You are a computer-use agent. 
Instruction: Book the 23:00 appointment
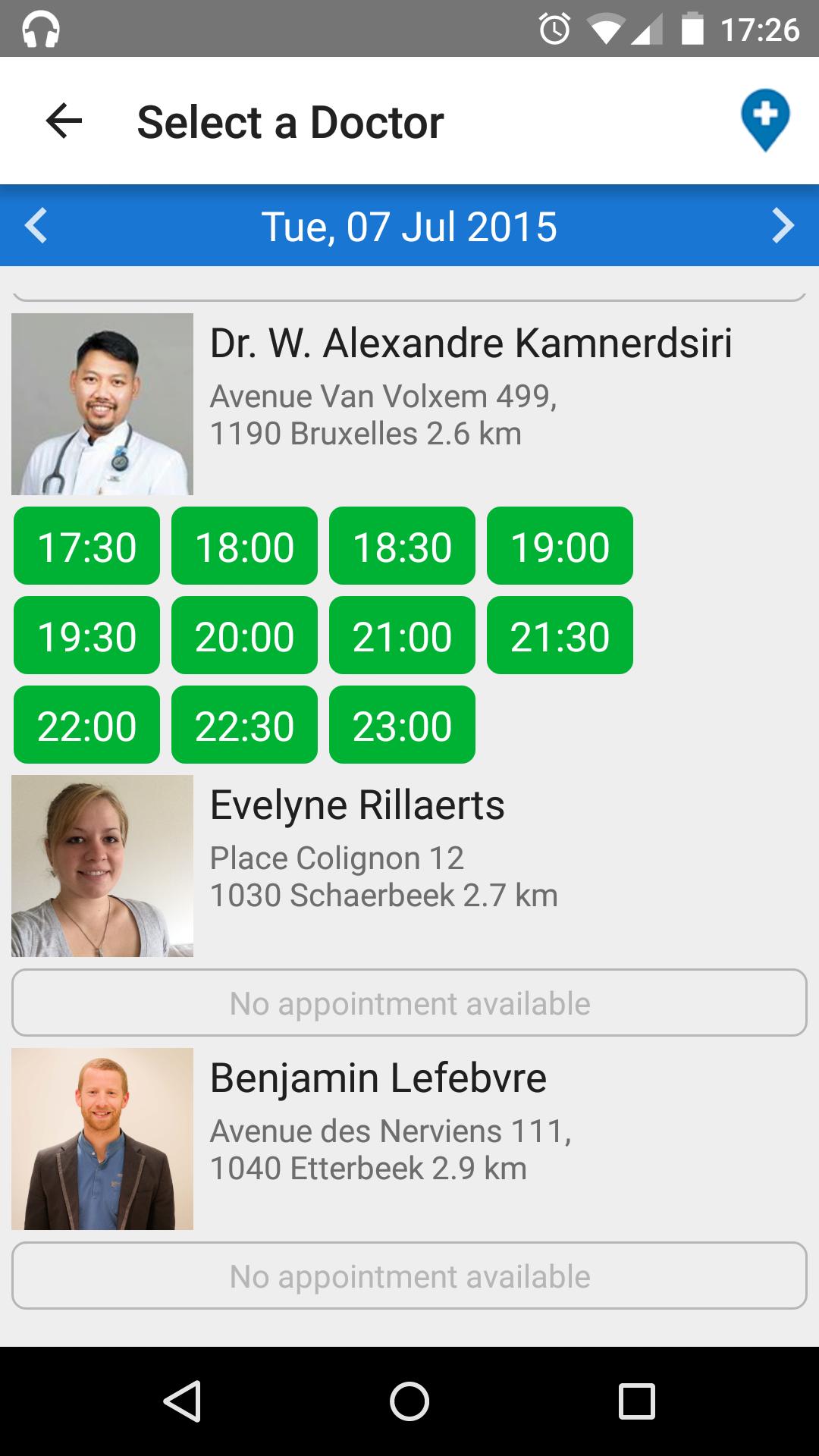402,725
